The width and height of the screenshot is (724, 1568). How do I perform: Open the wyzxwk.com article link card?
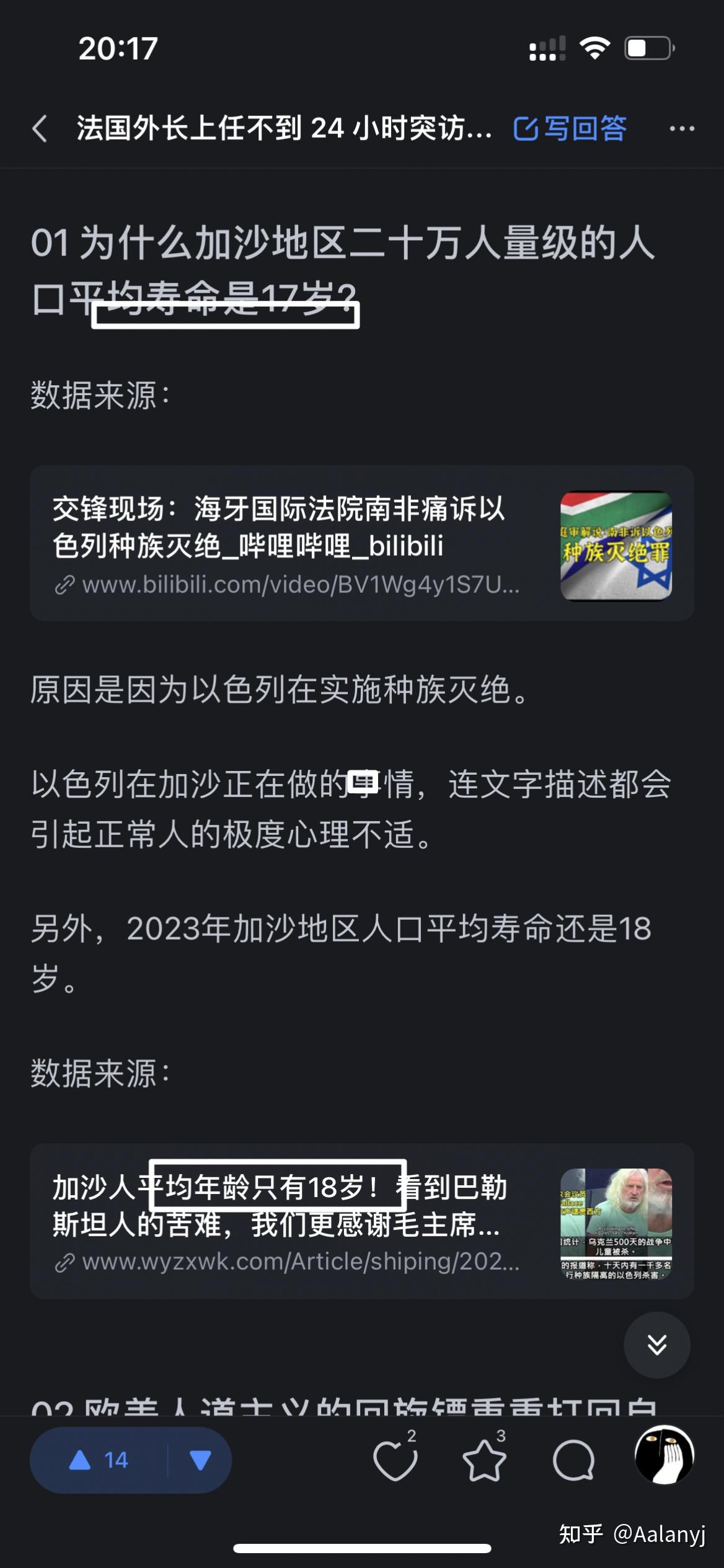[361, 1221]
